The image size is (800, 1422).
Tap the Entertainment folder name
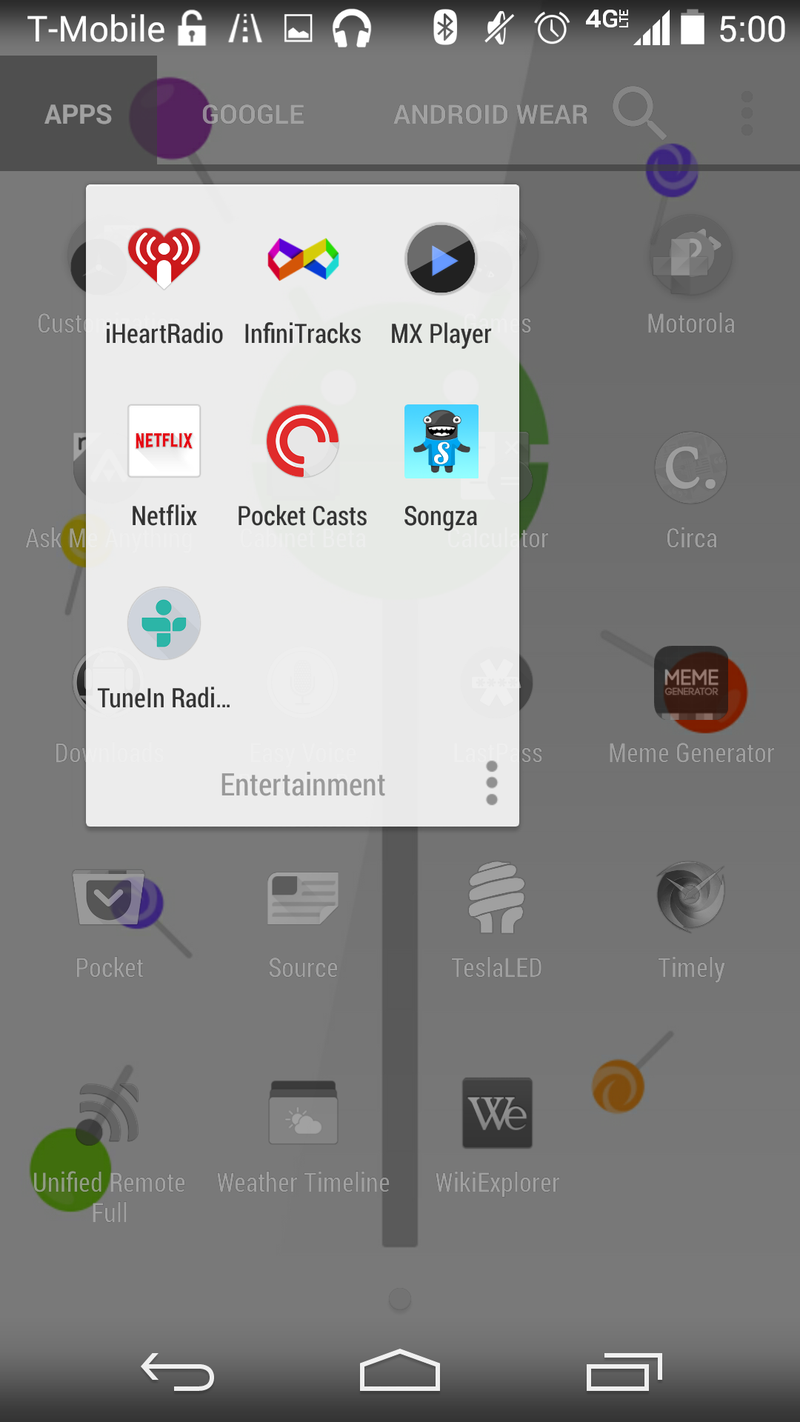click(302, 785)
